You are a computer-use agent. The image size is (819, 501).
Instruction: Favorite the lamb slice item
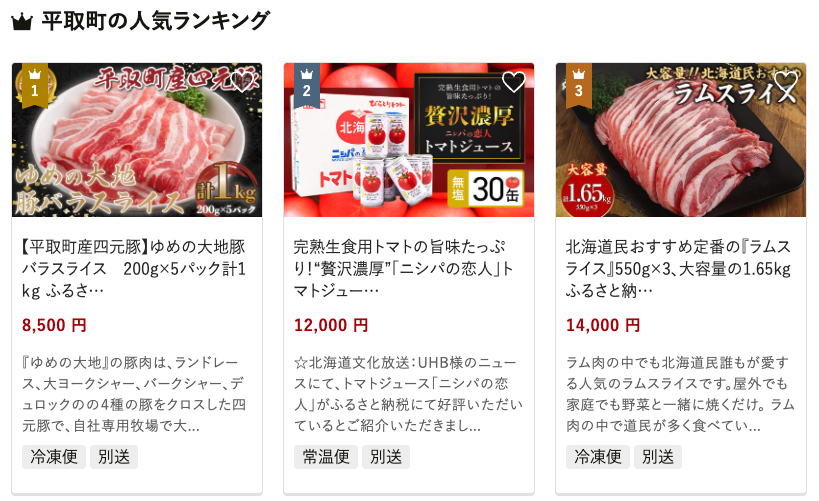click(x=786, y=82)
